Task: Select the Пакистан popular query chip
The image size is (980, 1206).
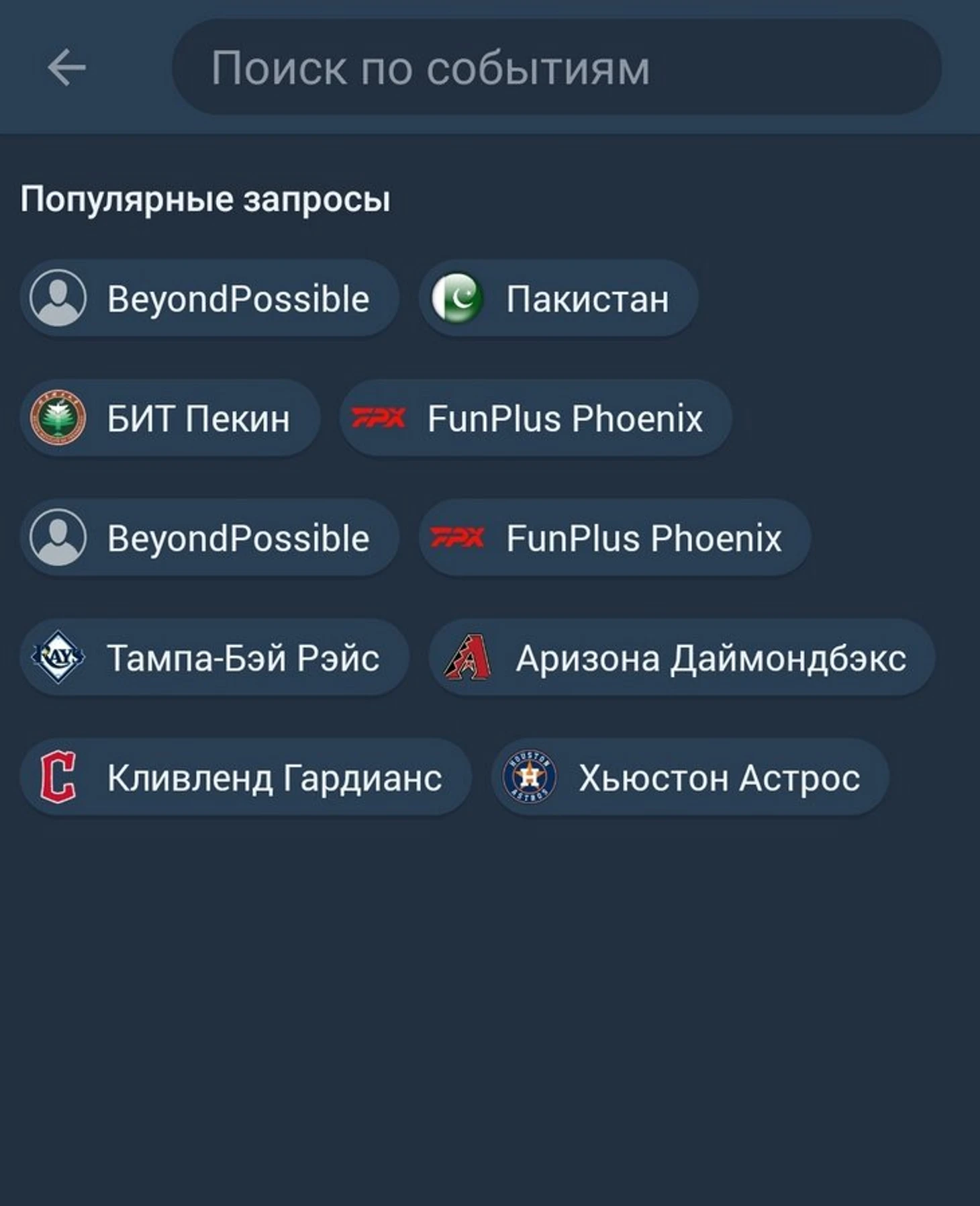Action: click(558, 298)
